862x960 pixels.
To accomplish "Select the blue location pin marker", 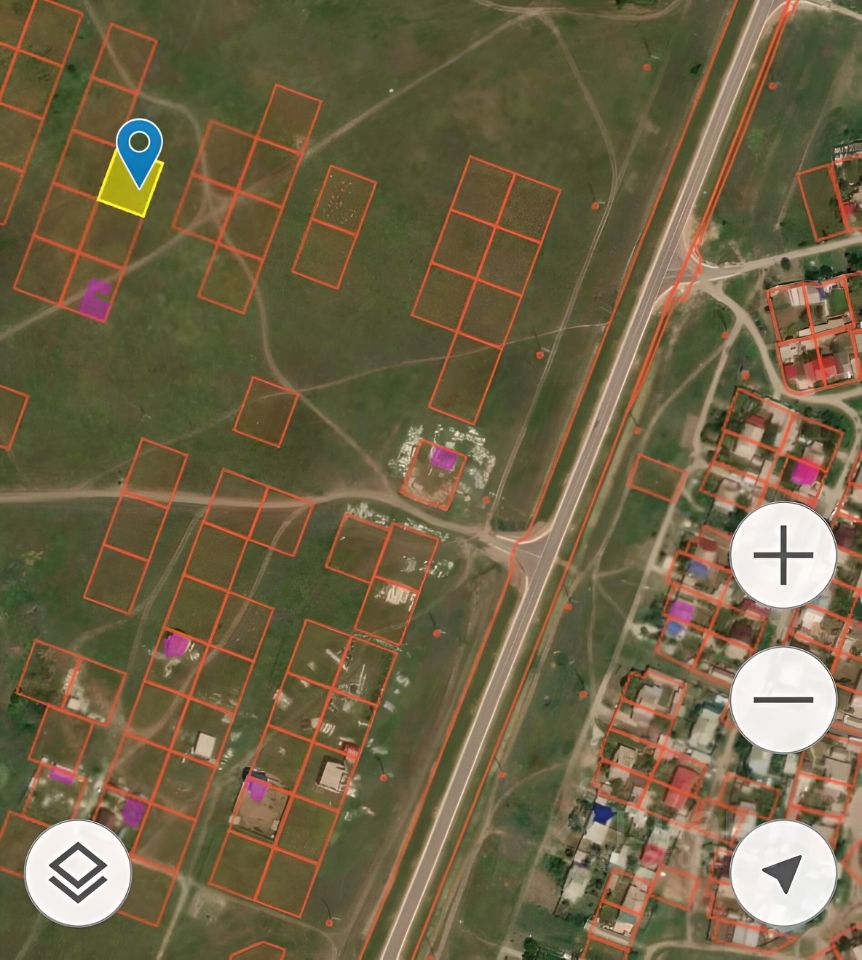I will pos(139,148).
